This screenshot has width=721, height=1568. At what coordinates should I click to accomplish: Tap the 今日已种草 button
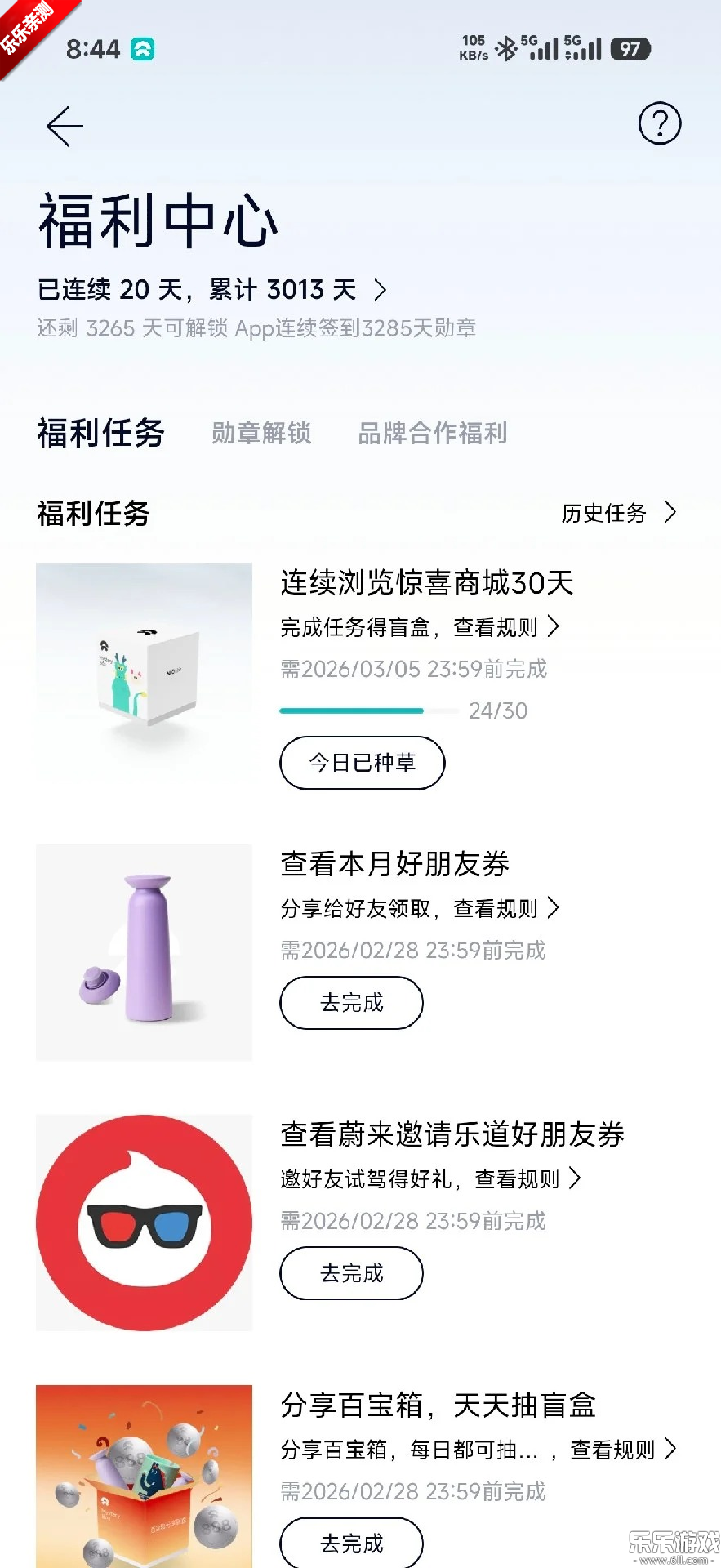tap(362, 763)
